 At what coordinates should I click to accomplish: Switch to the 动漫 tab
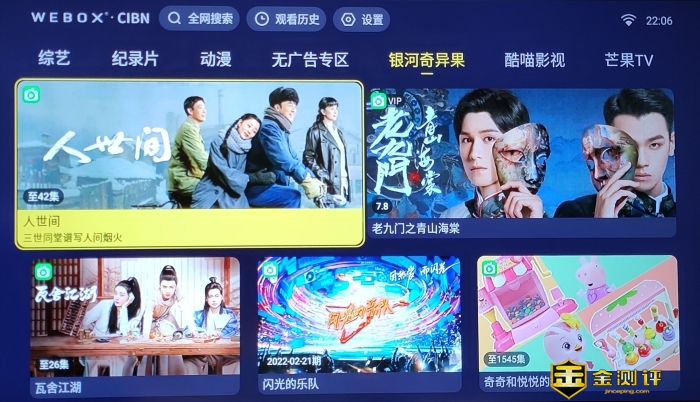(215, 59)
